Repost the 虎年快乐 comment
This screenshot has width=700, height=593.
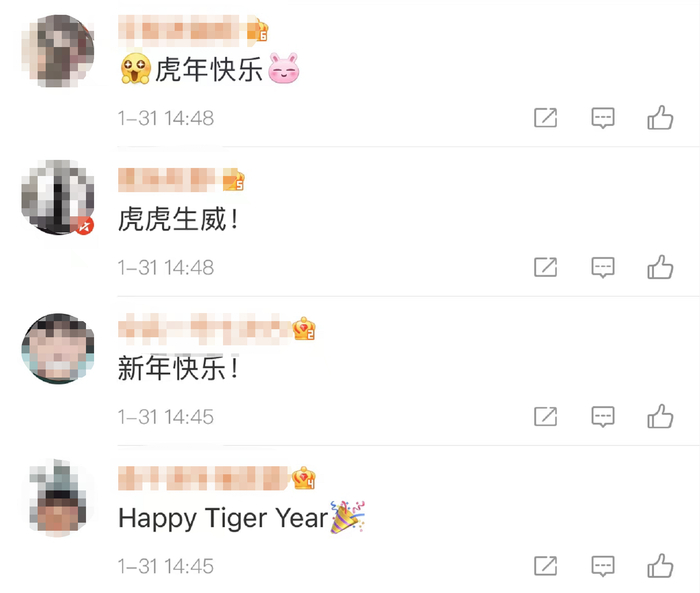(x=546, y=118)
